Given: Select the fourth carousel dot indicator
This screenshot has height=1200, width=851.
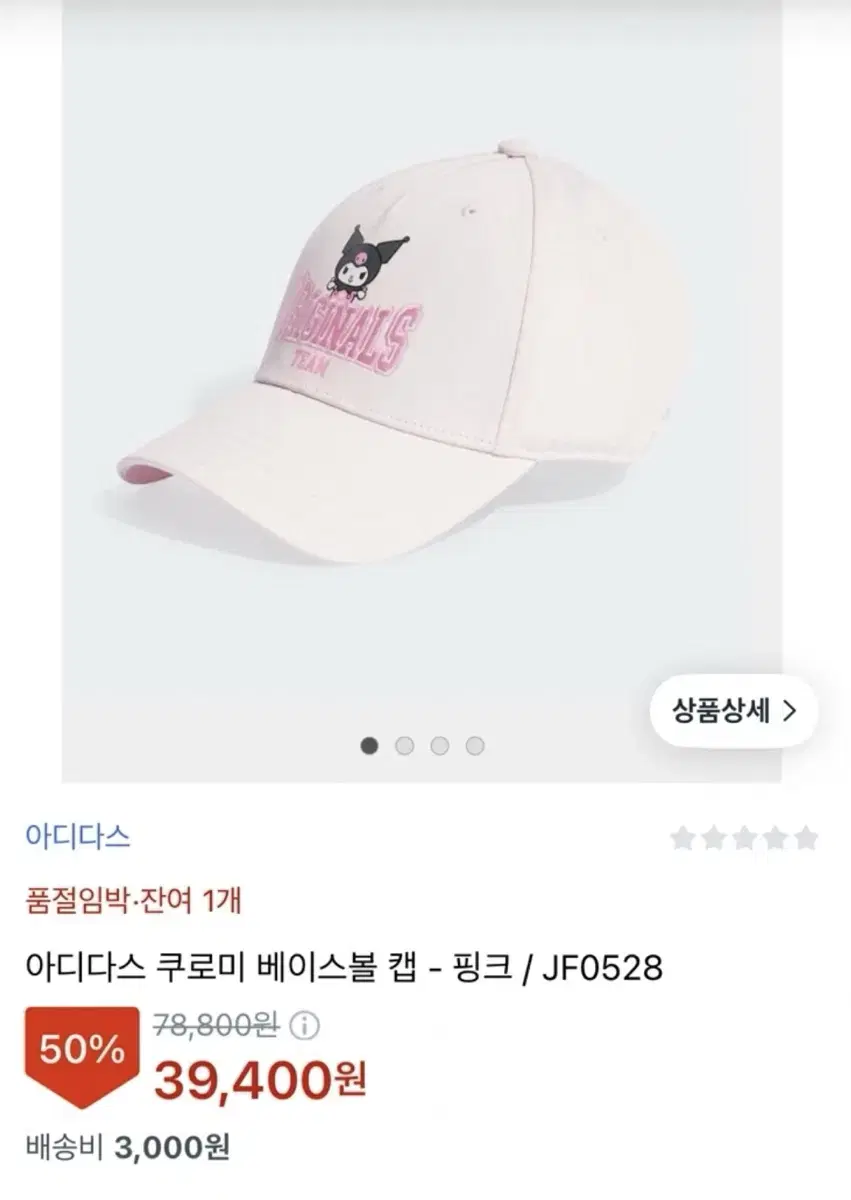Looking at the screenshot, I should tap(472, 745).
